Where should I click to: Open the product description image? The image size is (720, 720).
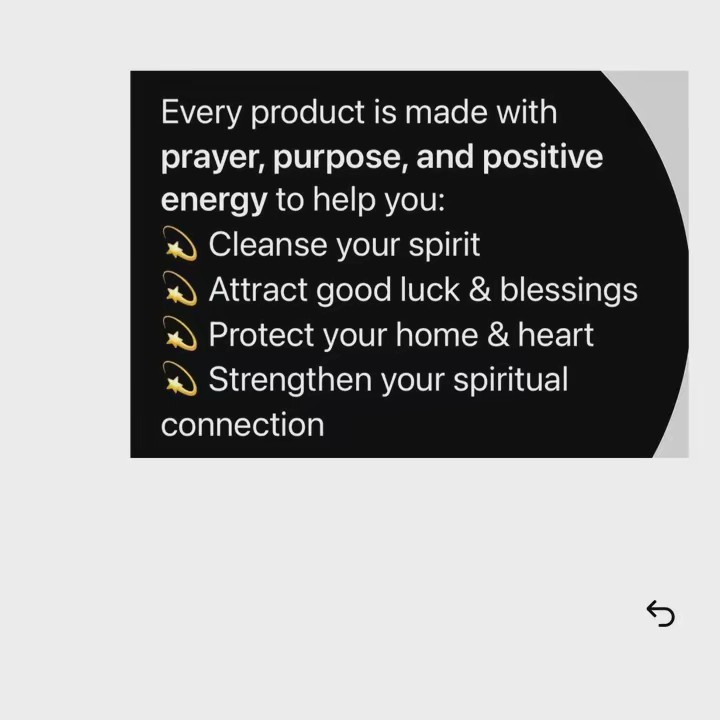tap(408, 264)
